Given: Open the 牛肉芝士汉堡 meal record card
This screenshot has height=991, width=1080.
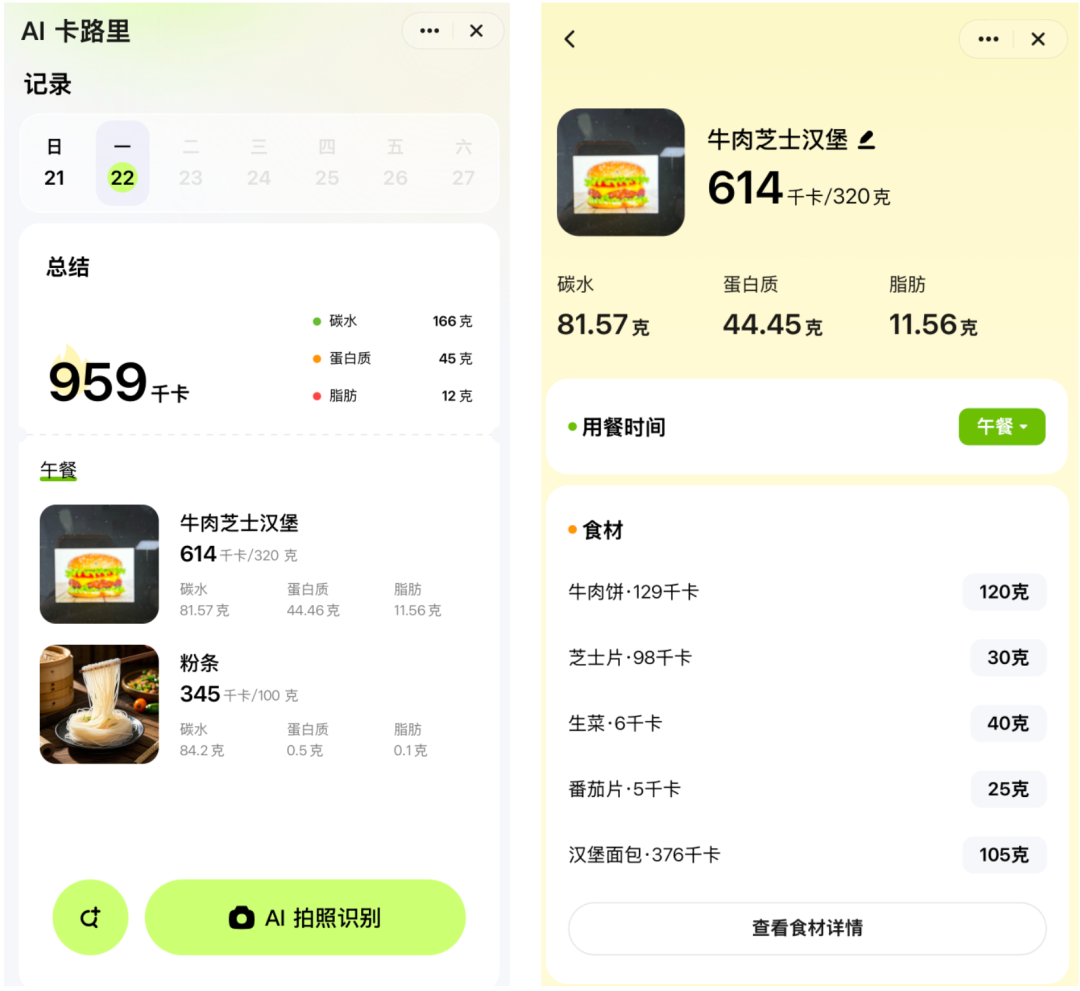Looking at the screenshot, I should pyautogui.click(x=258, y=564).
